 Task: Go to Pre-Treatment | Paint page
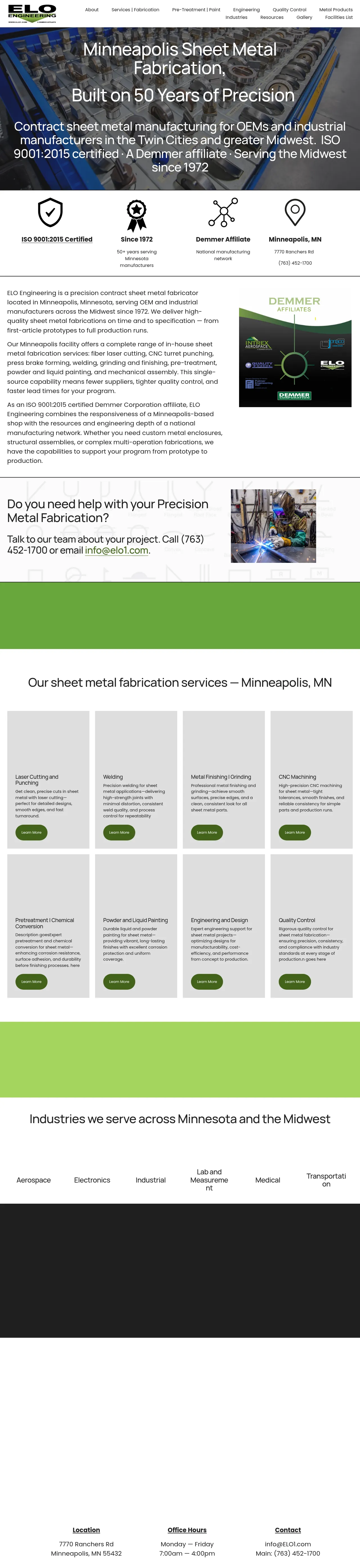click(x=196, y=10)
